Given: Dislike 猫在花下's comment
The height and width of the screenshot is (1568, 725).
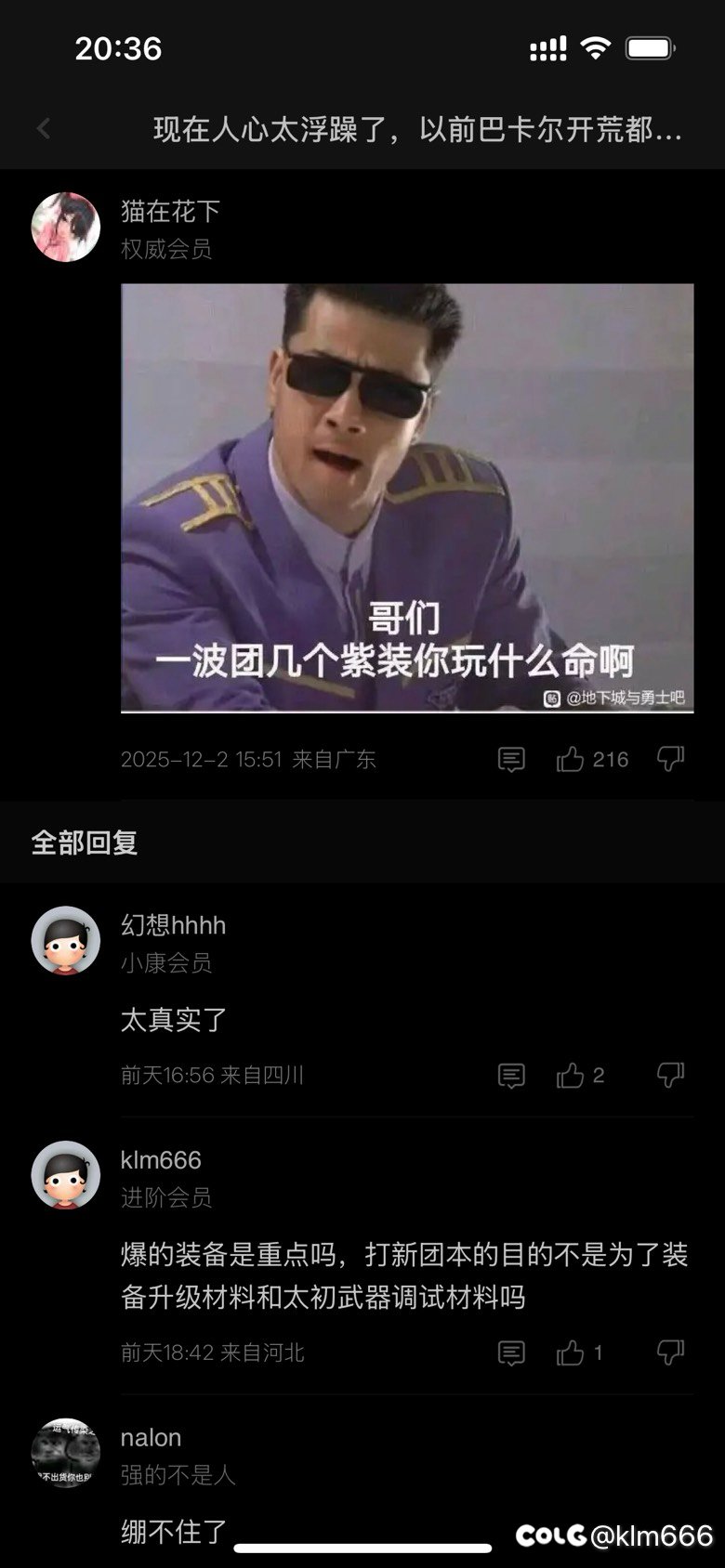Looking at the screenshot, I should coord(670,759).
